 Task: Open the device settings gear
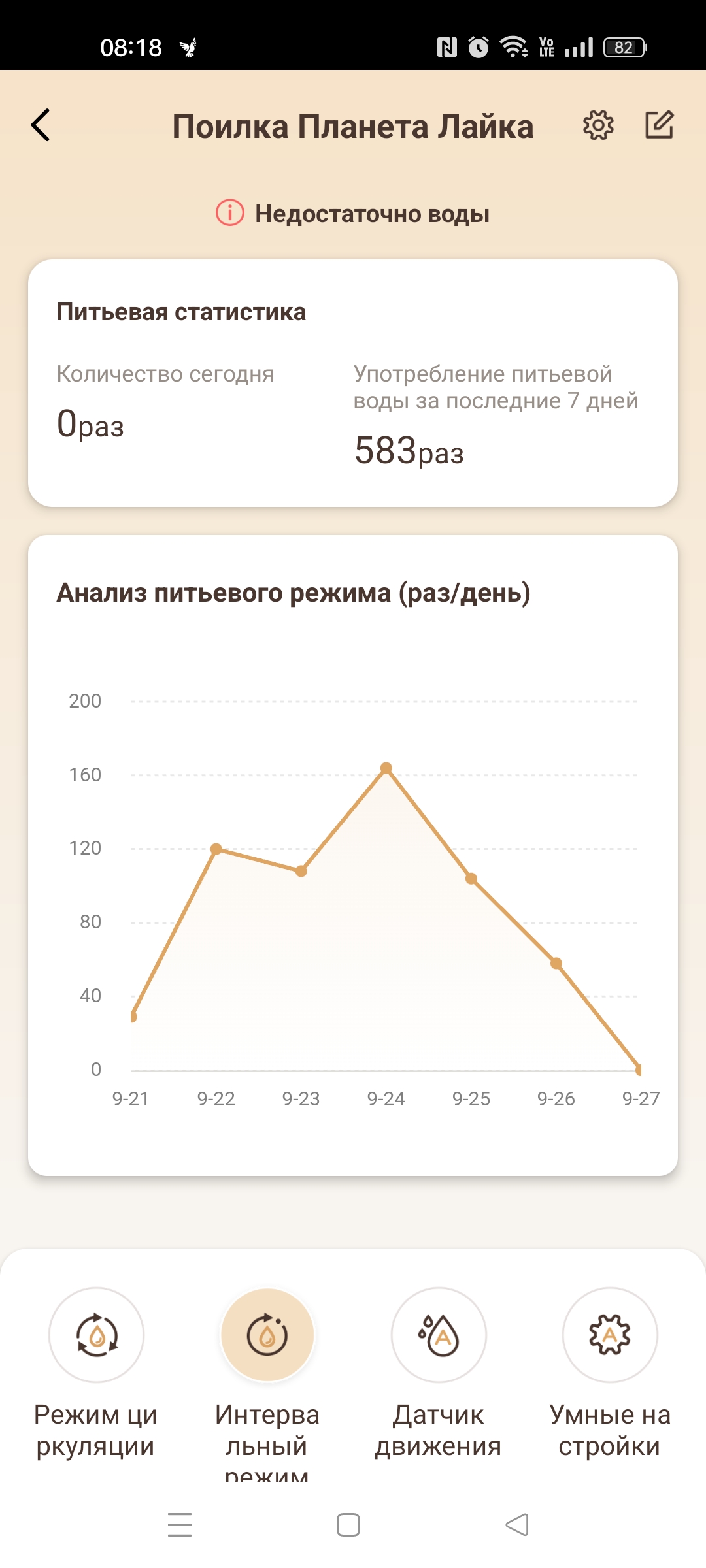598,125
